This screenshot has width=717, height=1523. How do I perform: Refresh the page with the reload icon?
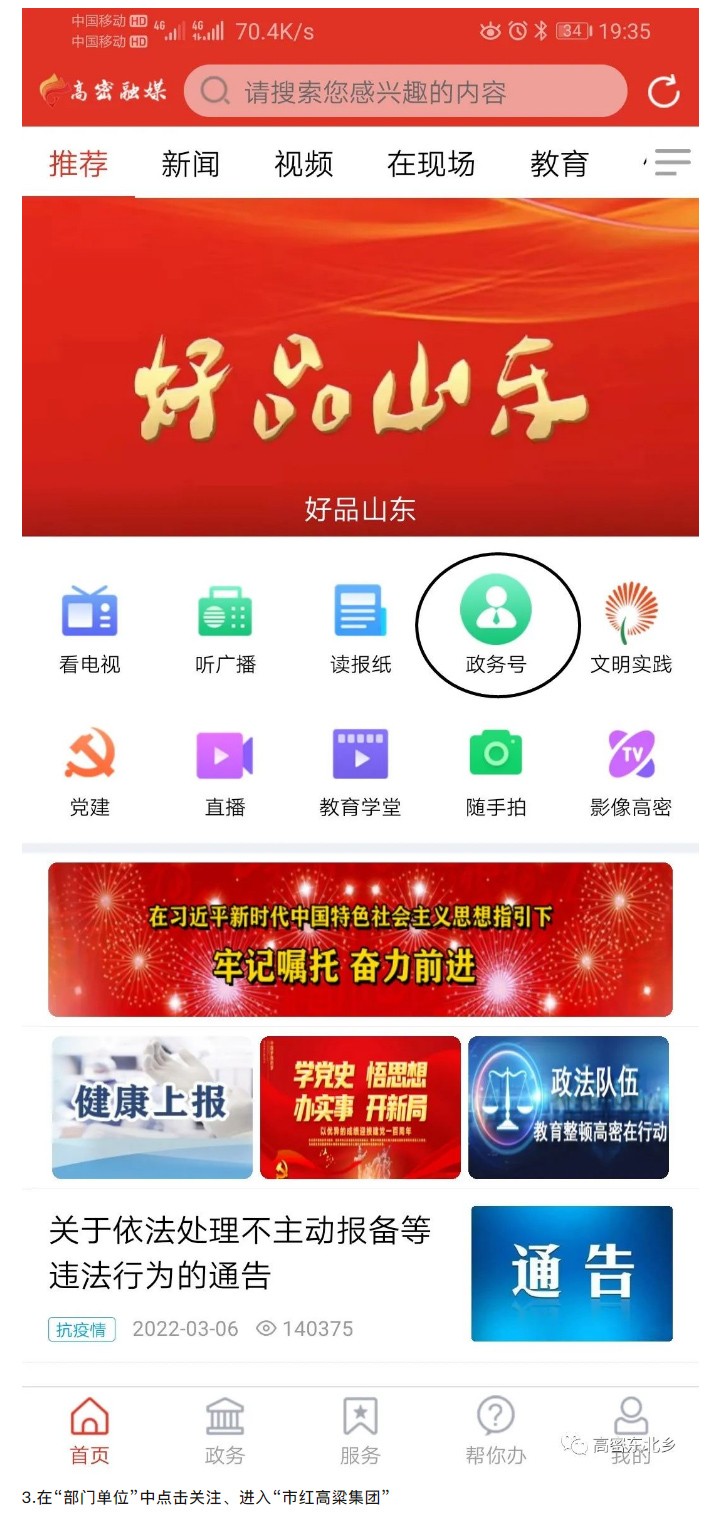663,92
